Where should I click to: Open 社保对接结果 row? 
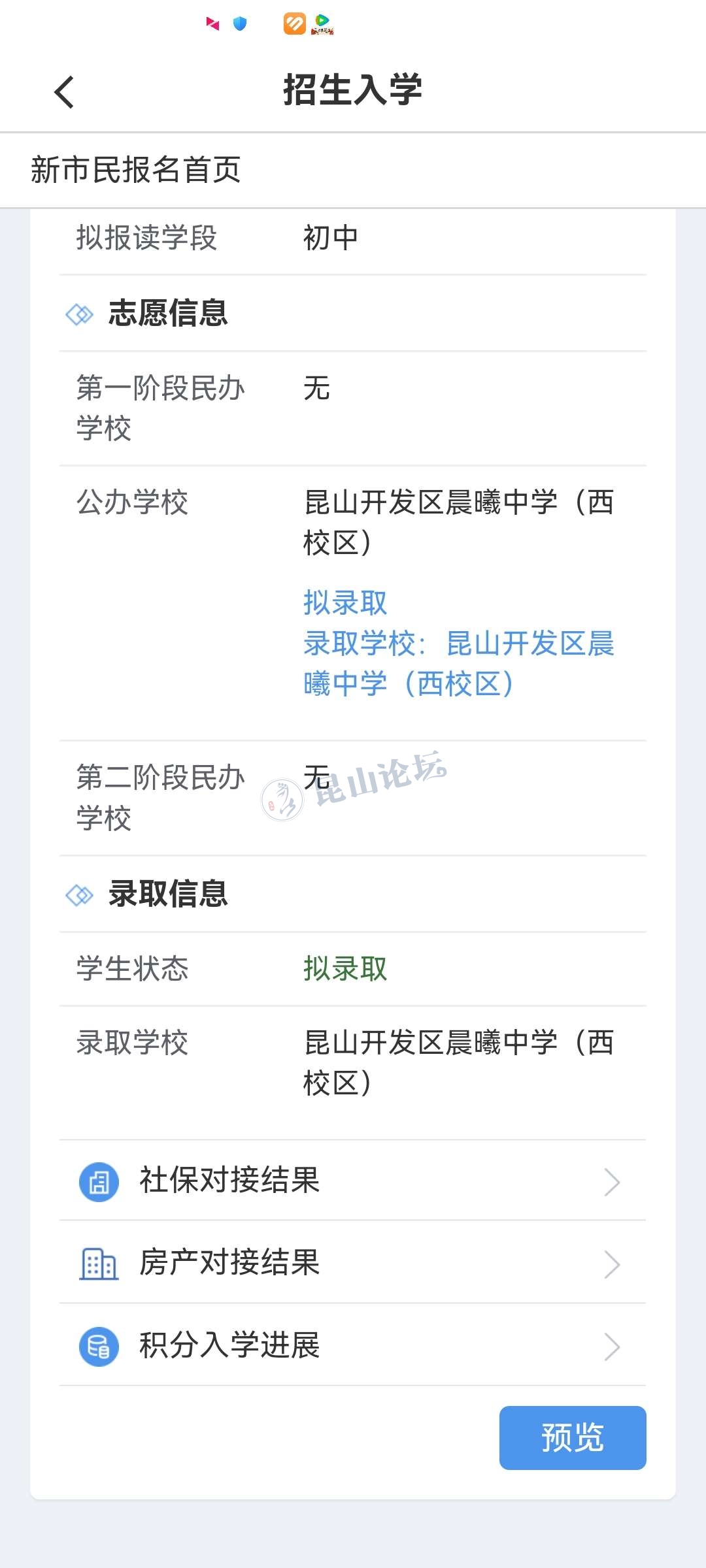coord(352,1181)
